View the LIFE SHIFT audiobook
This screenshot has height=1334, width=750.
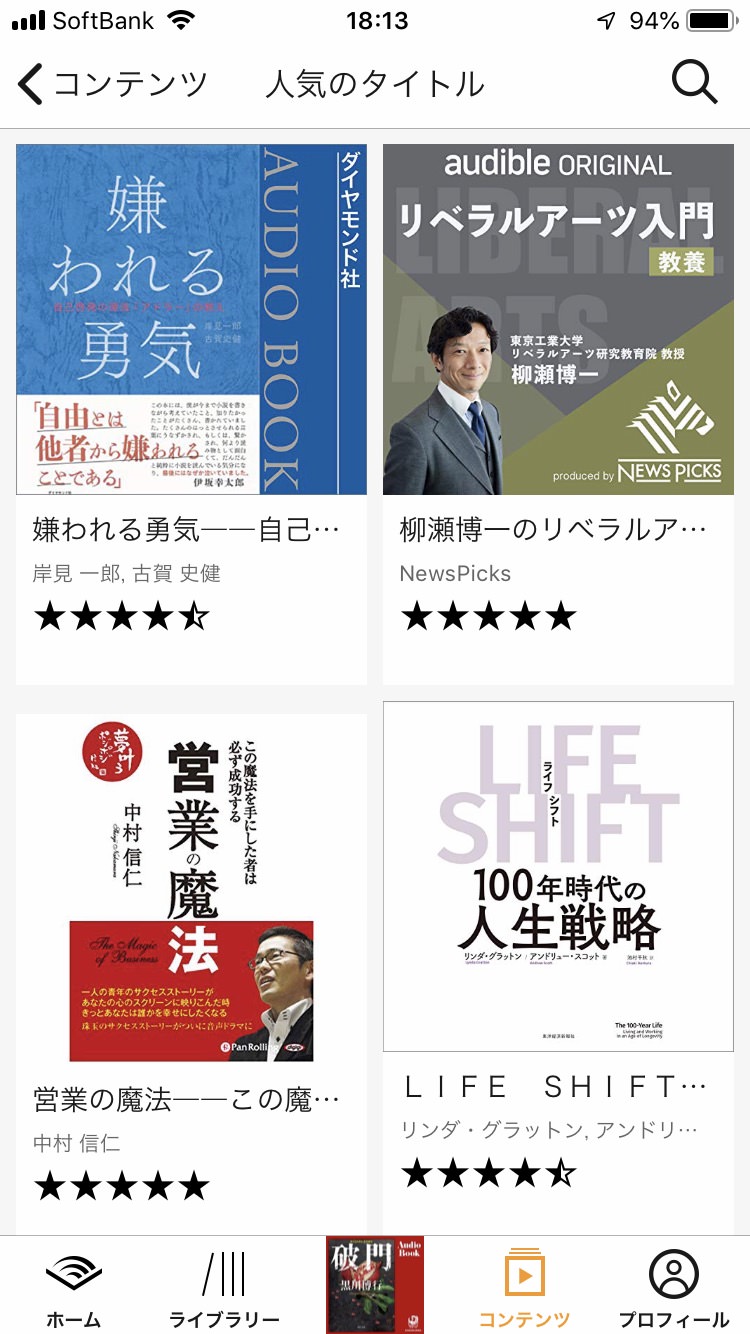click(x=558, y=877)
